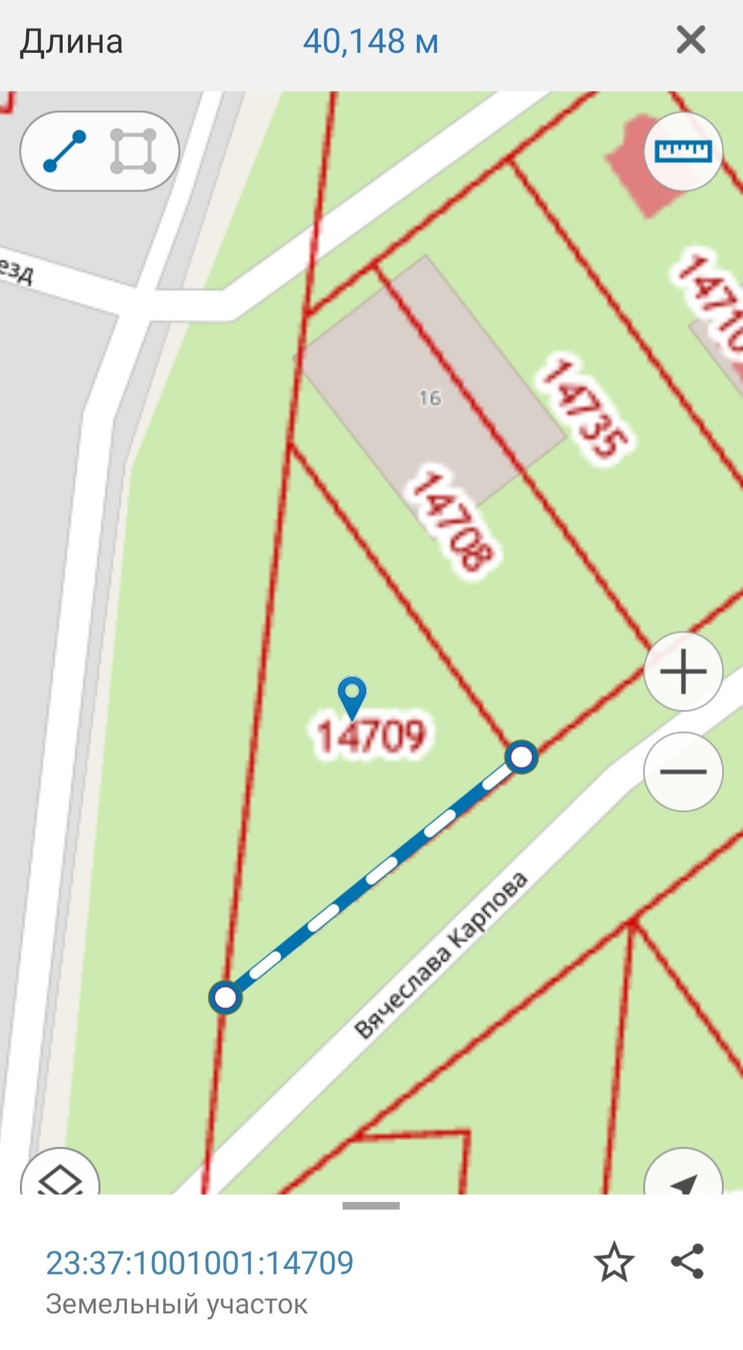Share the land parcel info

point(688,1262)
